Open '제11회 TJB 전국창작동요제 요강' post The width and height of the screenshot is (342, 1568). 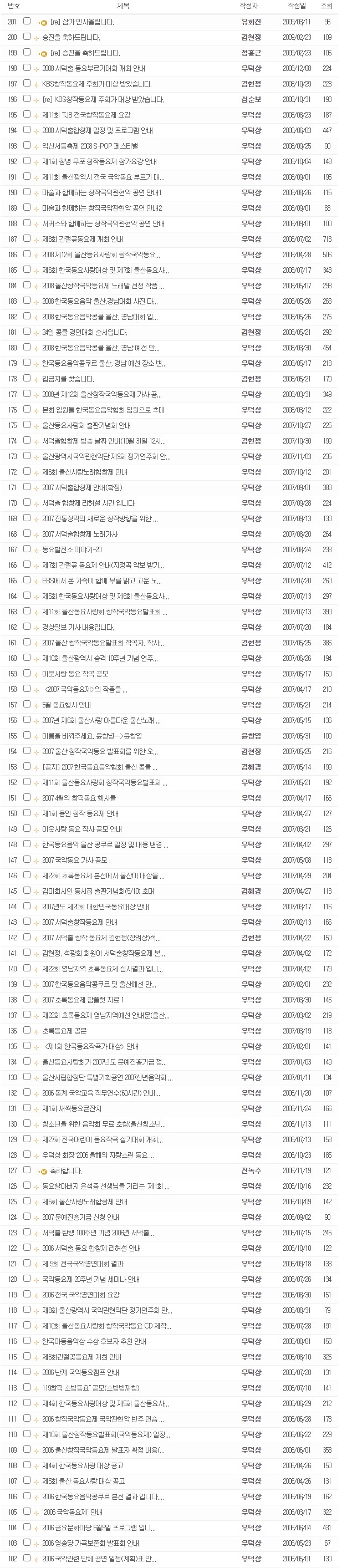click(x=86, y=115)
